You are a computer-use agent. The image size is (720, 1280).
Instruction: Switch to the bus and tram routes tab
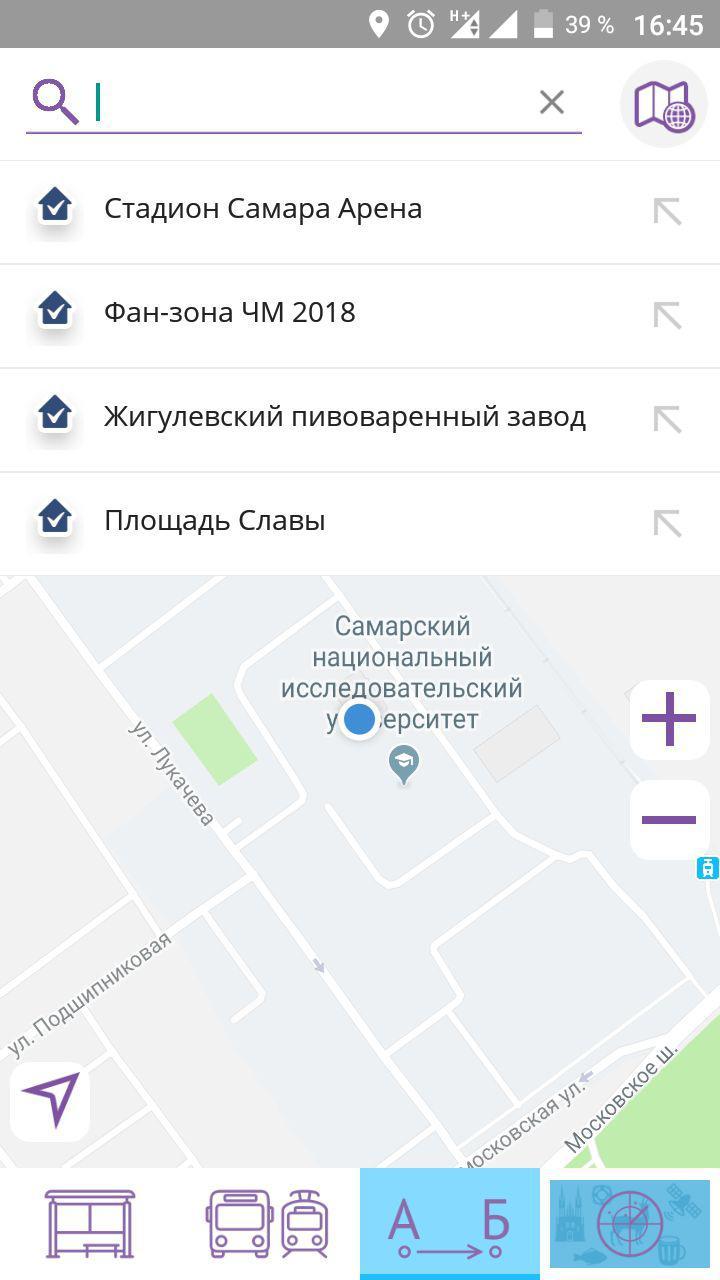click(270, 1224)
